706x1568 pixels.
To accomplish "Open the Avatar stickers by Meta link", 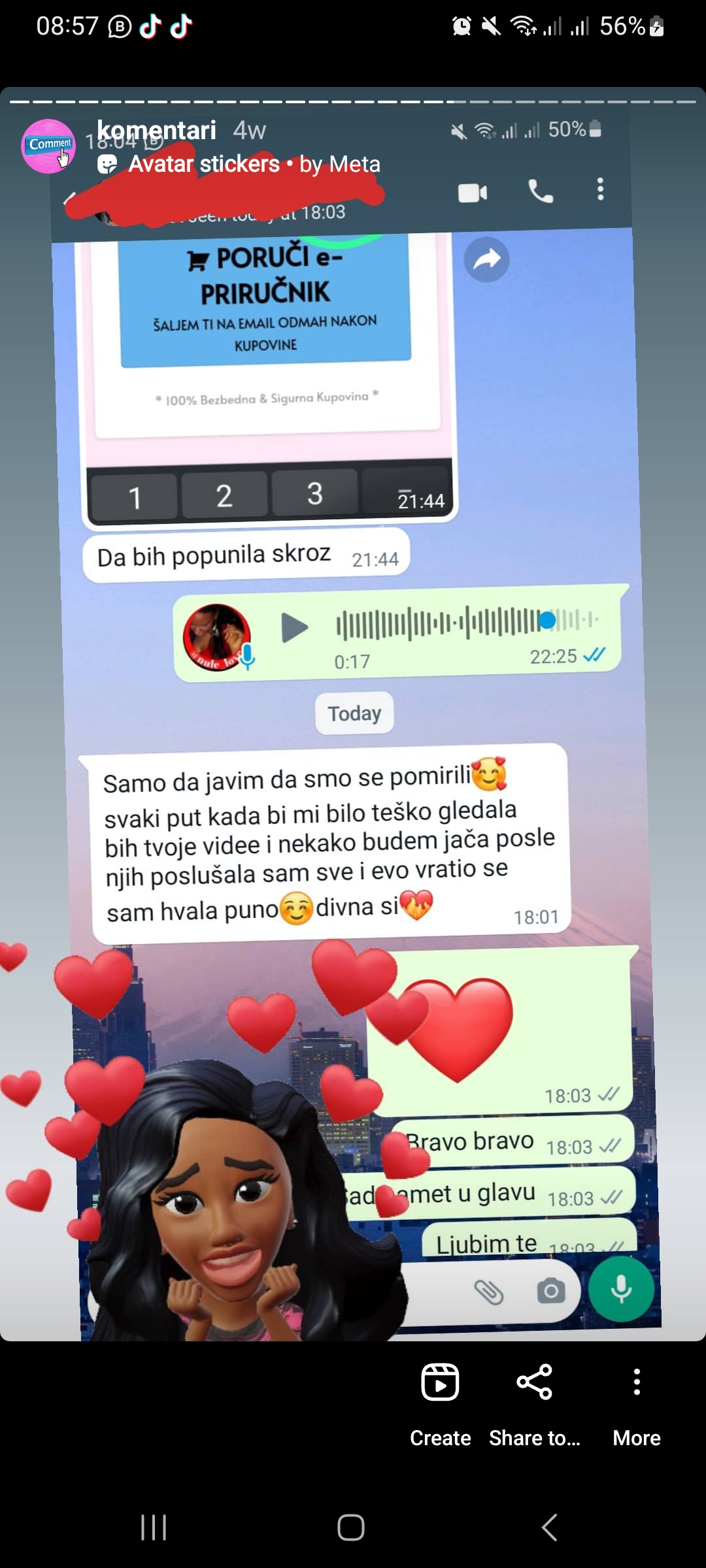I will (254, 164).
